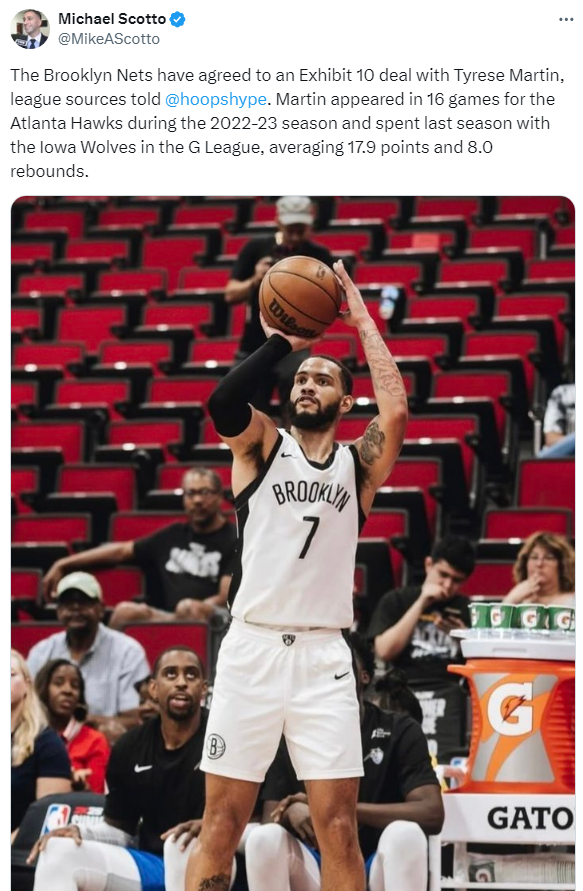Open Michael Scotto's name link
Viewport: 583px width, 891px height.
click(112, 19)
